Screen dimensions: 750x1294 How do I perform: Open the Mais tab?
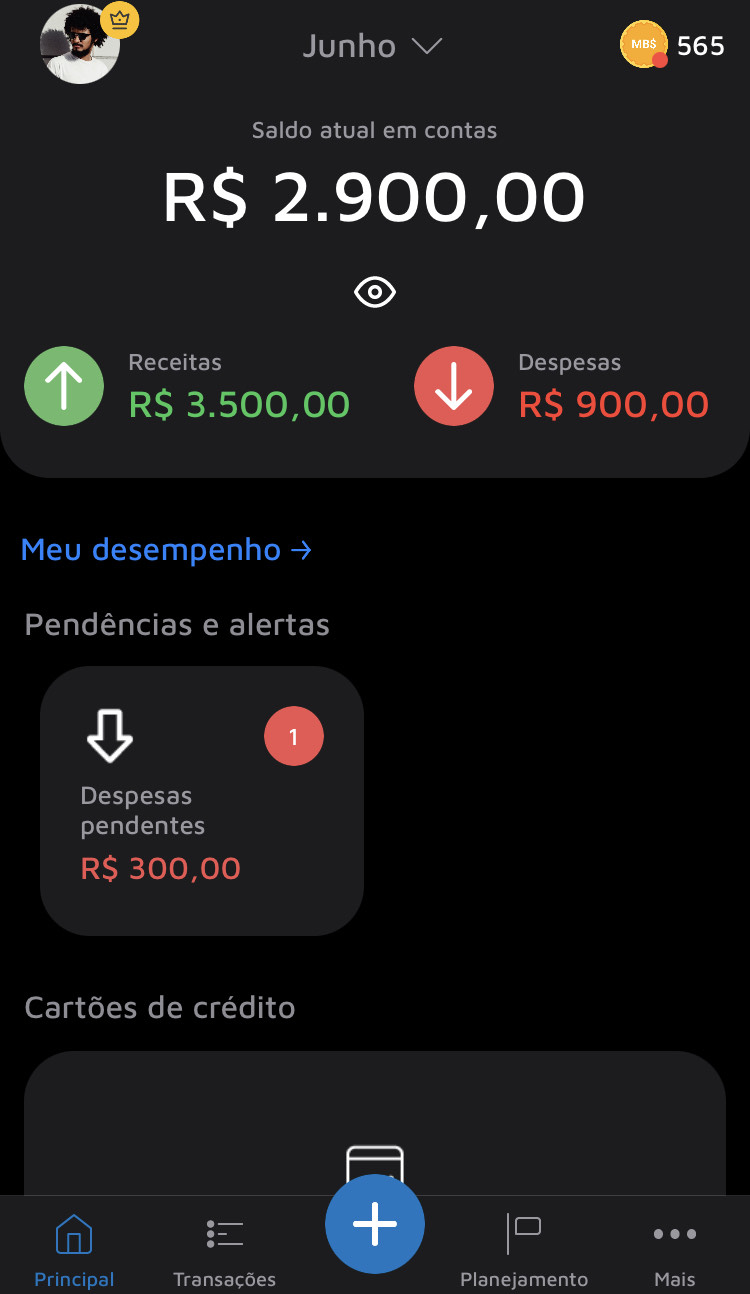pos(675,1250)
